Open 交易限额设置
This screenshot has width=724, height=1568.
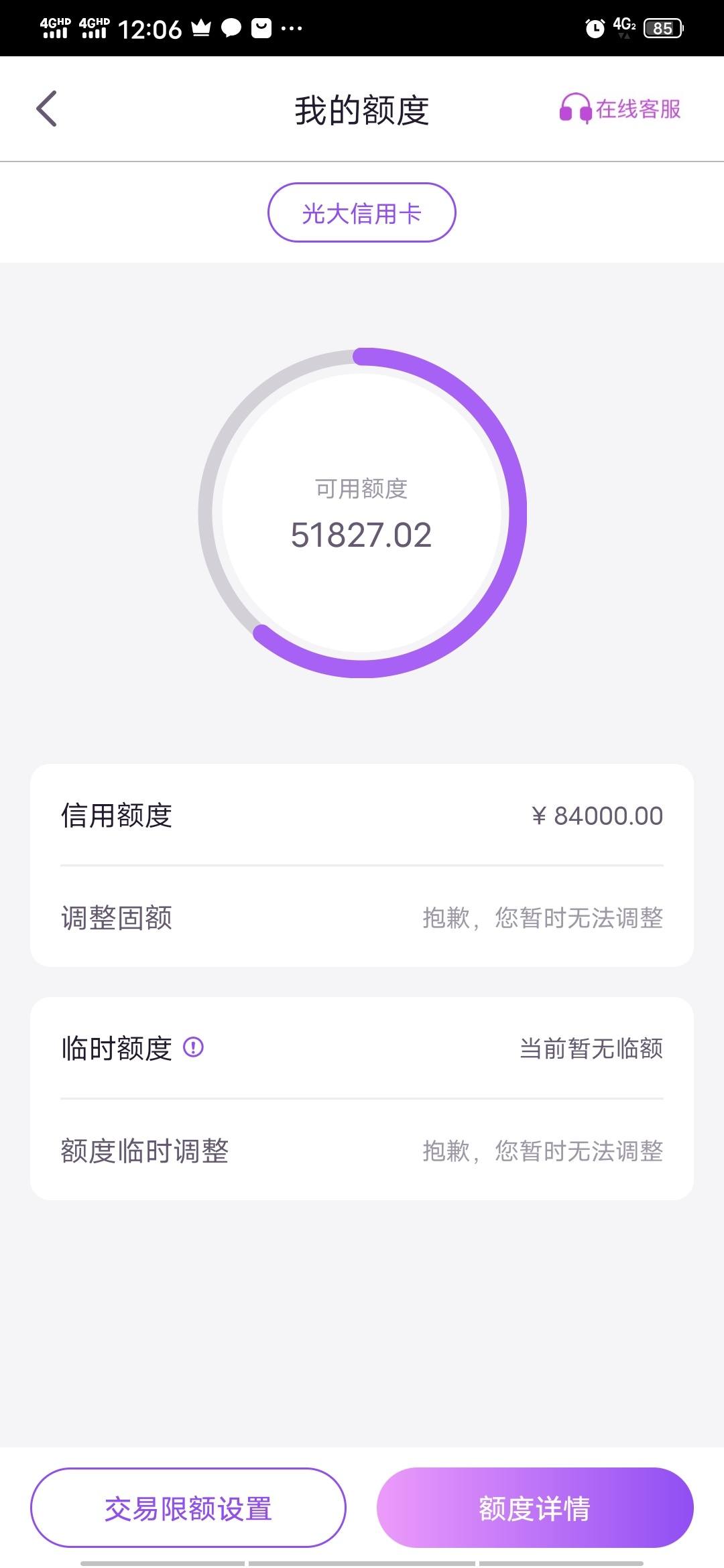[188, 1508]
